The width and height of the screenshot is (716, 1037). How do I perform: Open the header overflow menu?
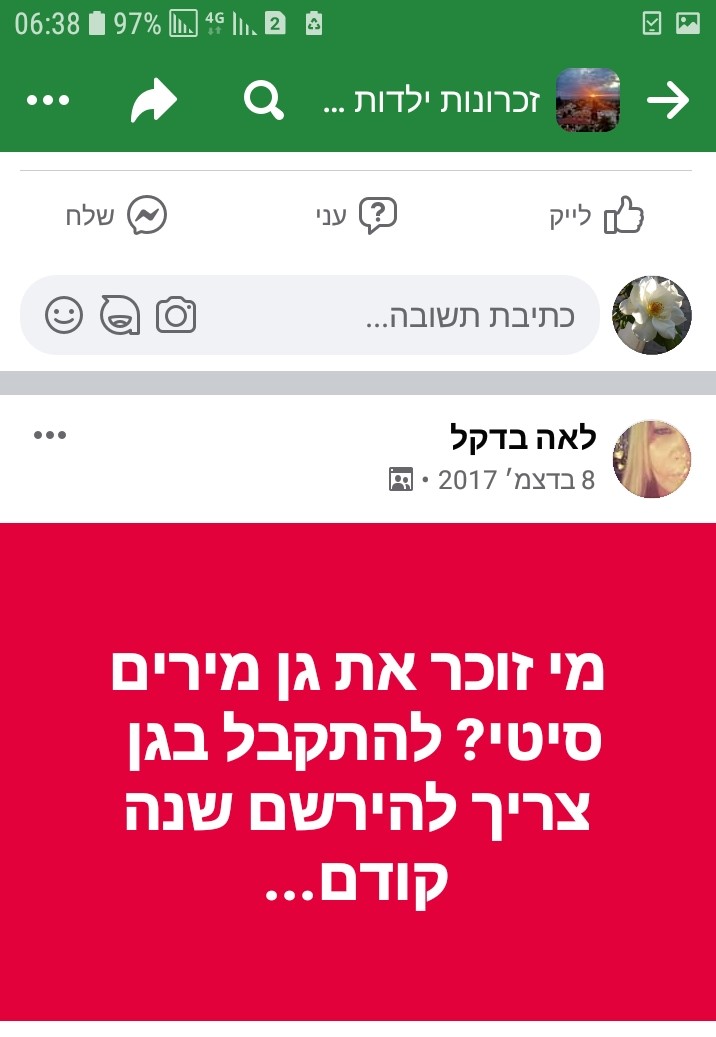48,101
